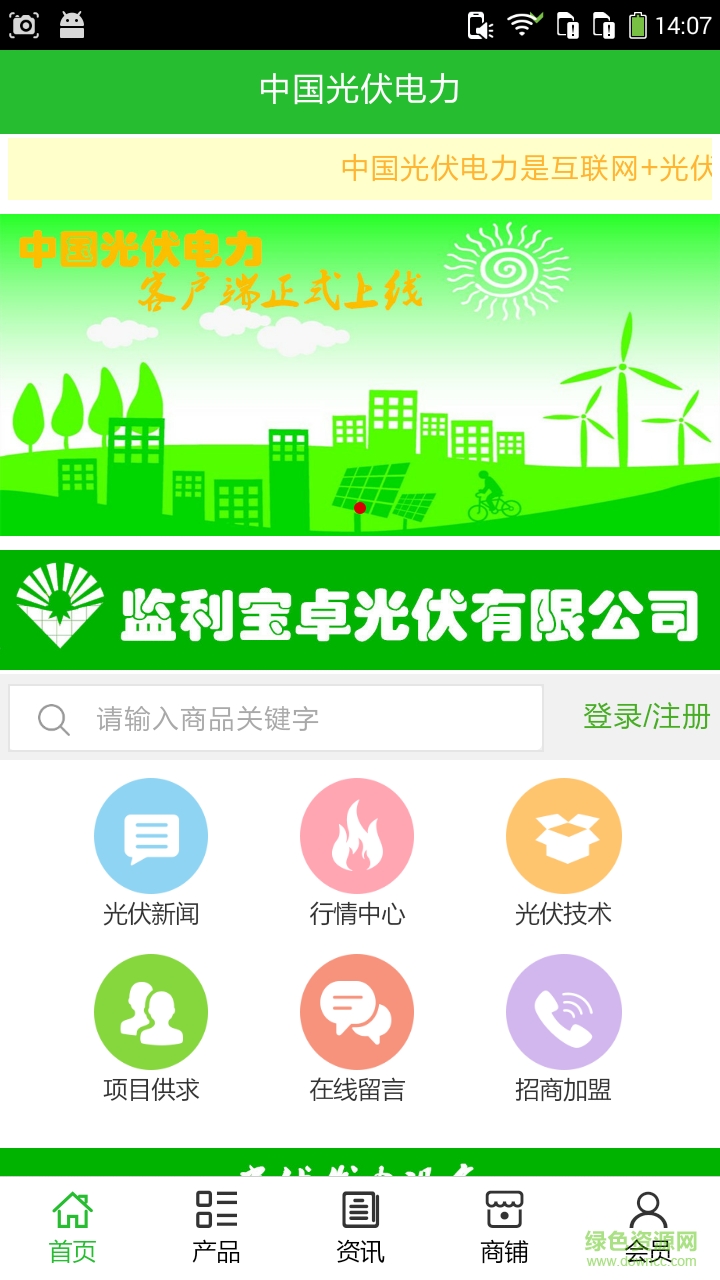Tap the red carousel indicator dot
This screenshot has height=1280, width=720.
pyautogui.click(x=358, y=508)
